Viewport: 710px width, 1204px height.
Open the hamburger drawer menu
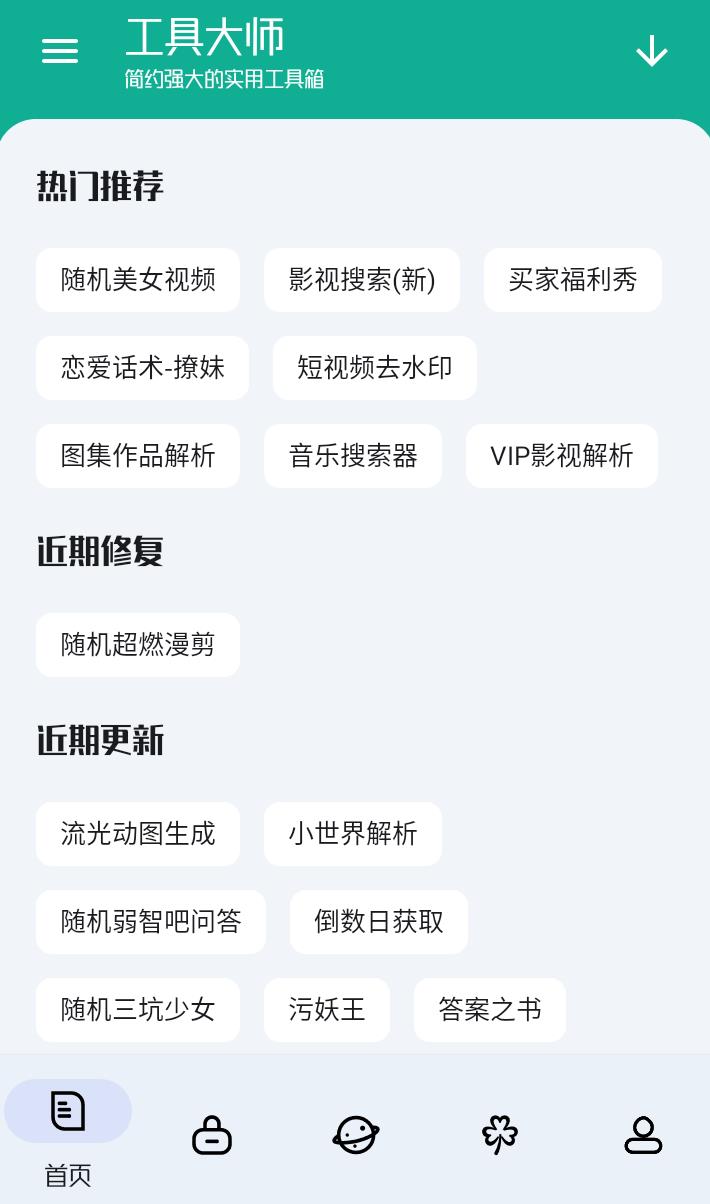point(60,51)
